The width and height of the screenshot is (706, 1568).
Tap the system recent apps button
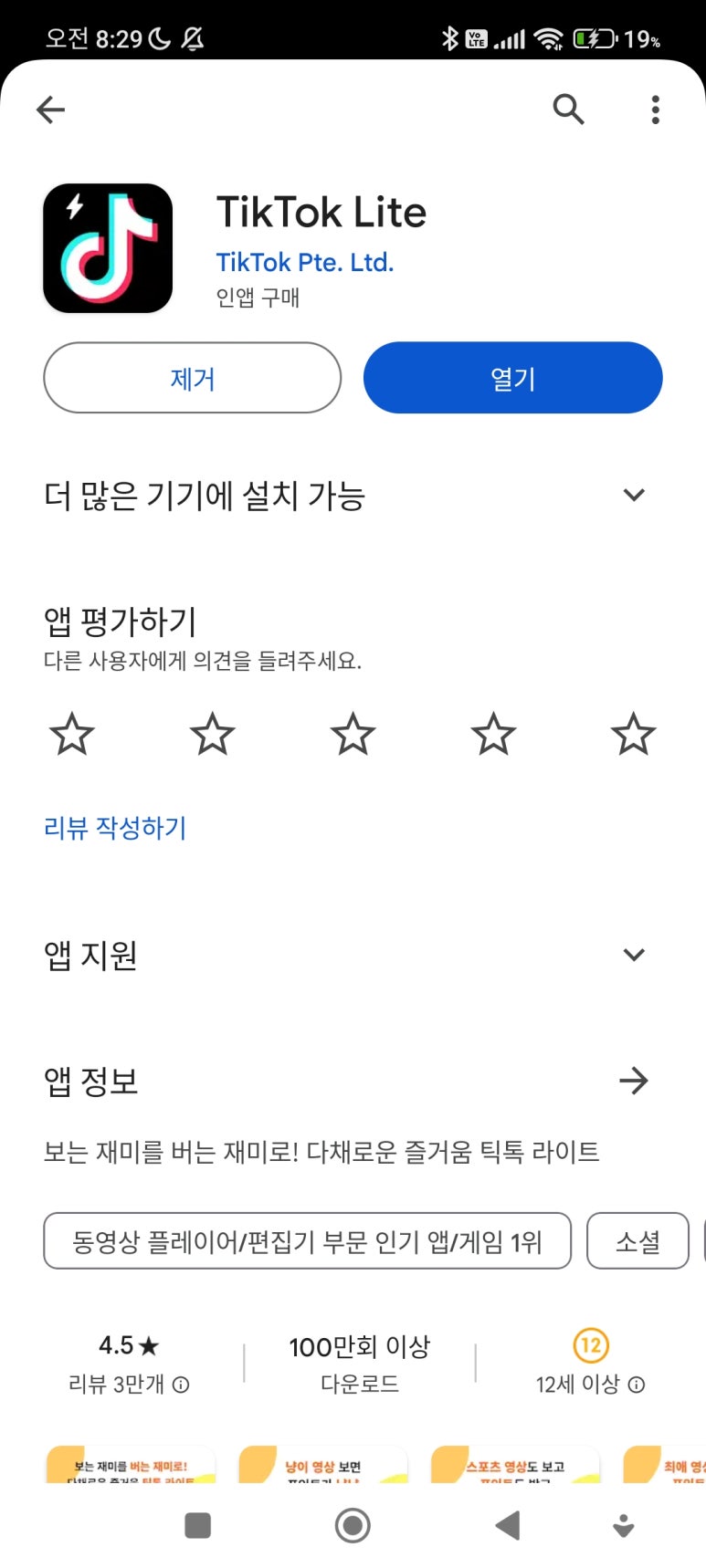pyautogui.click(x=197, y=1525)
